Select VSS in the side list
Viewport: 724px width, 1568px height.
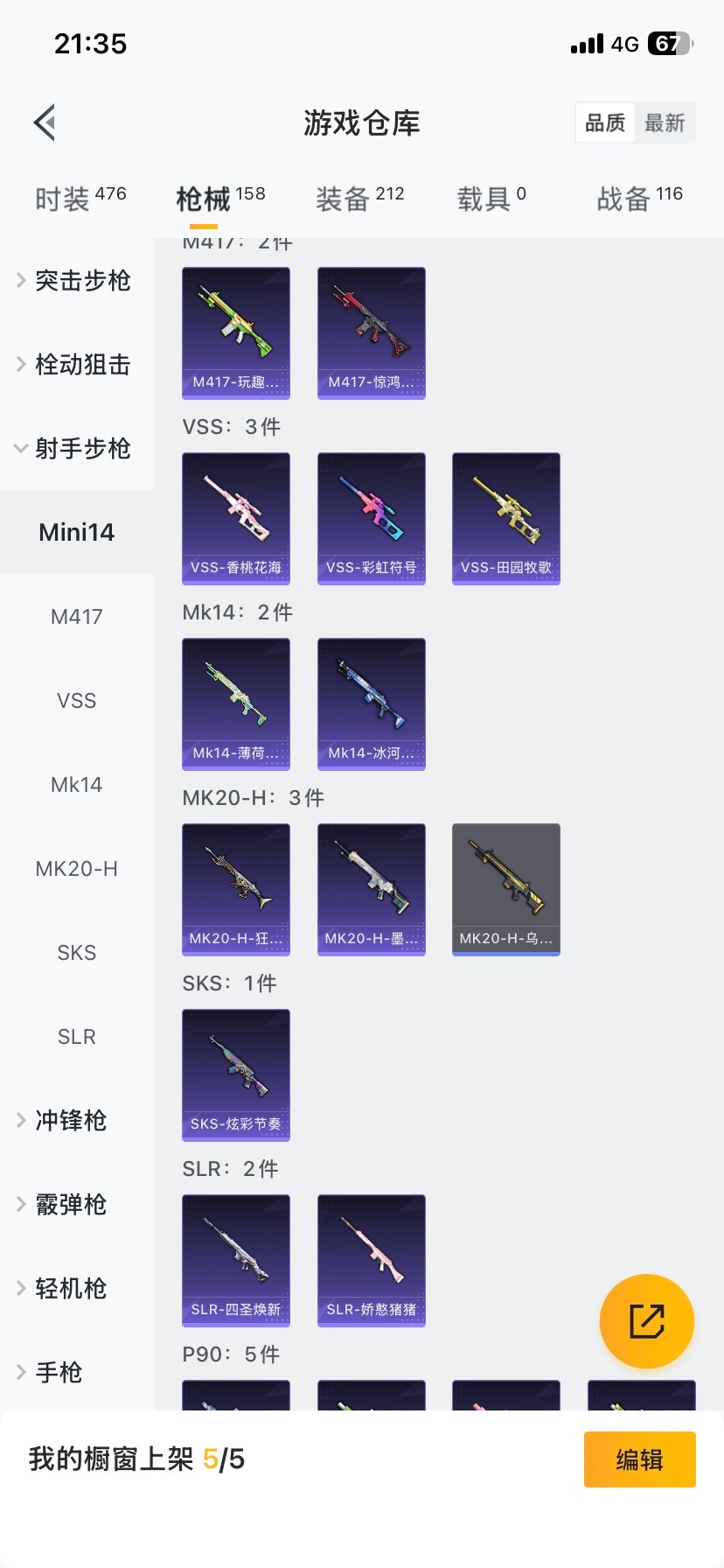coord(77,701)
